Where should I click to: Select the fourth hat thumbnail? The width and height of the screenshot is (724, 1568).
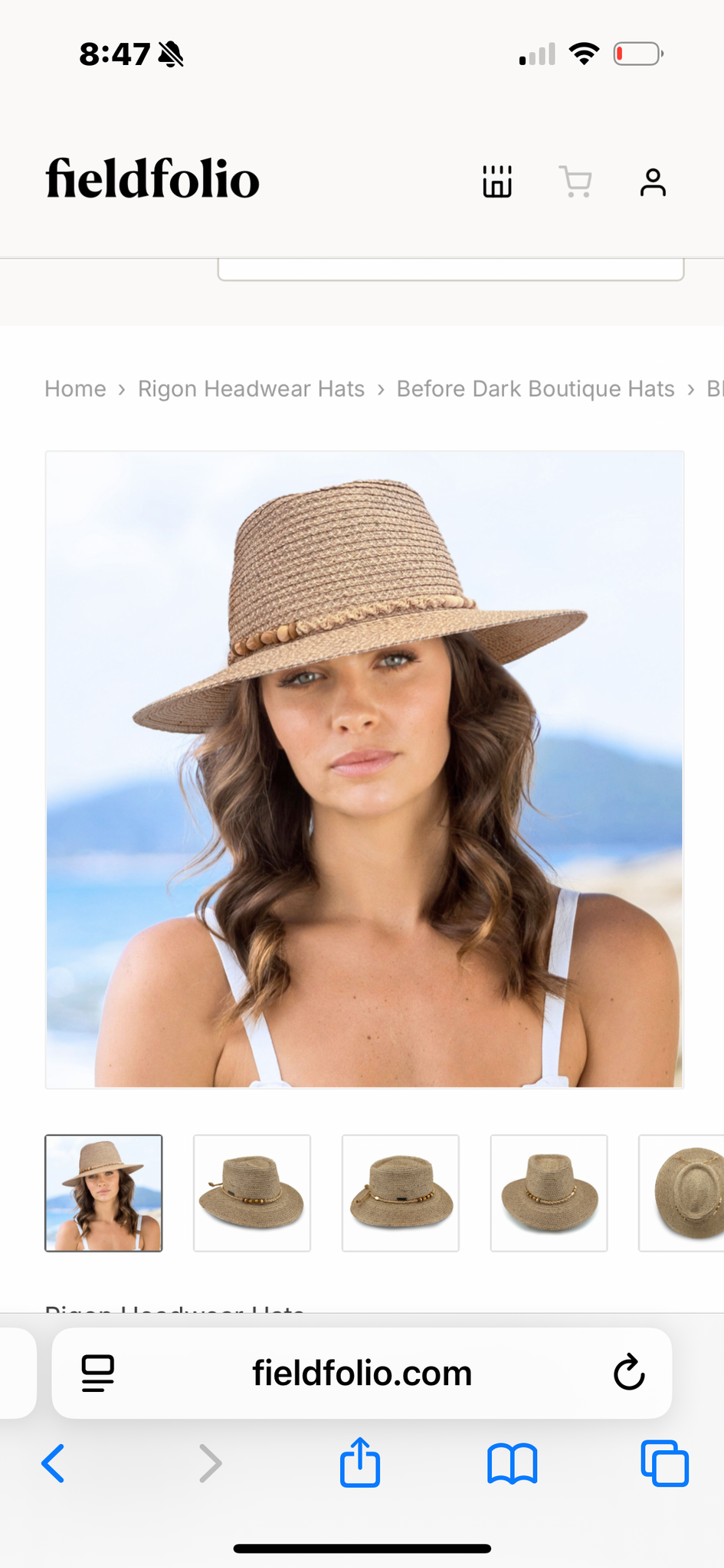click(549, 1193)
